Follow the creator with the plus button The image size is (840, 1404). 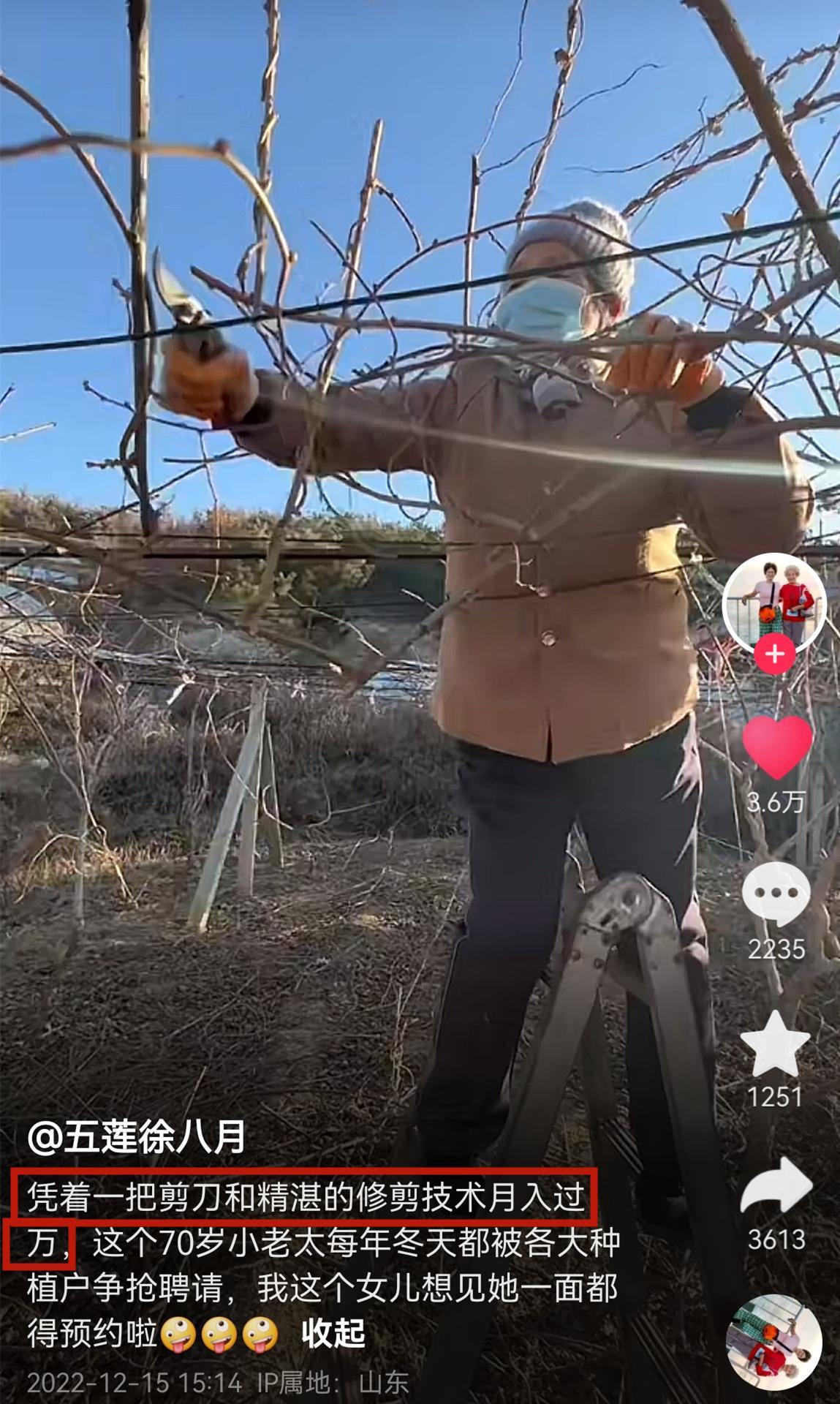(x=775, y=653)
